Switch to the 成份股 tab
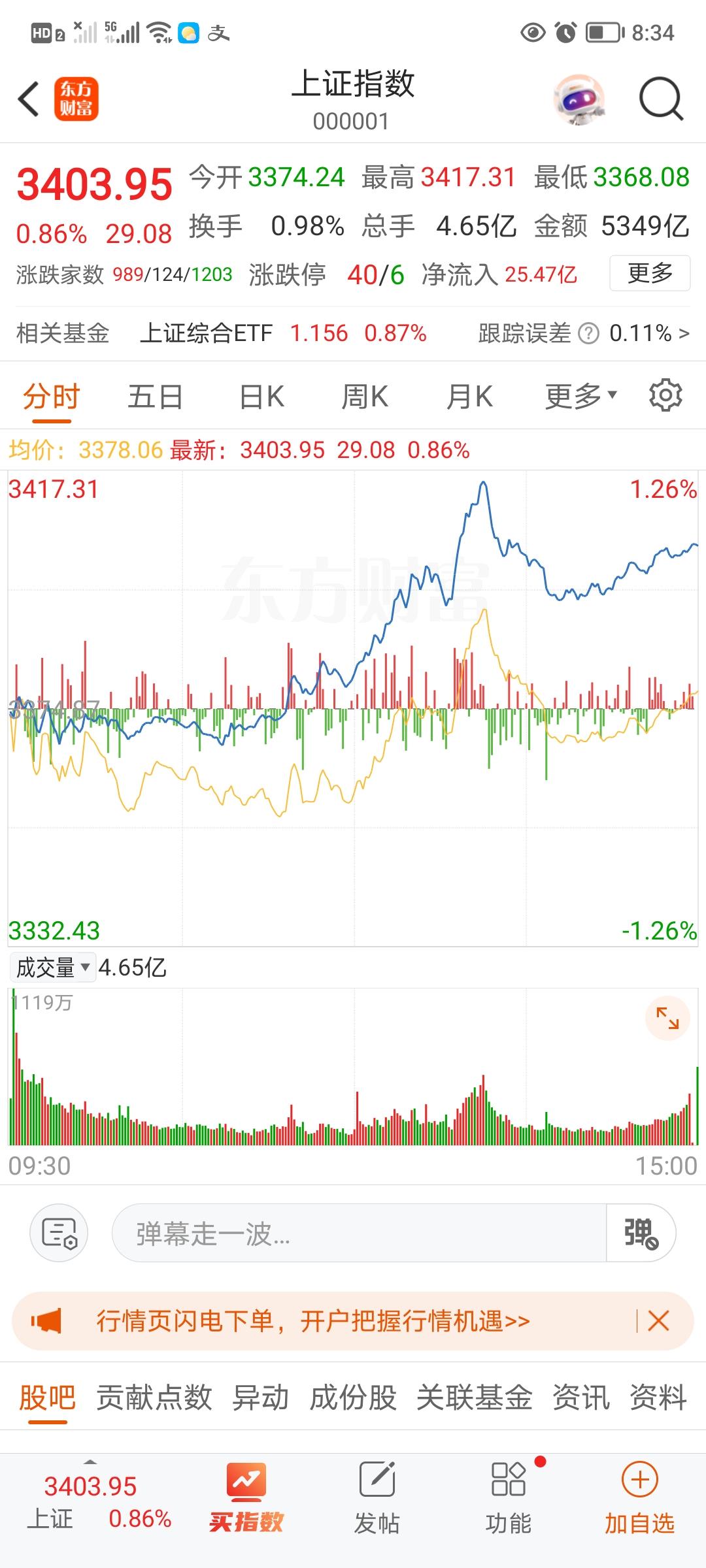 click(353, 1398)
